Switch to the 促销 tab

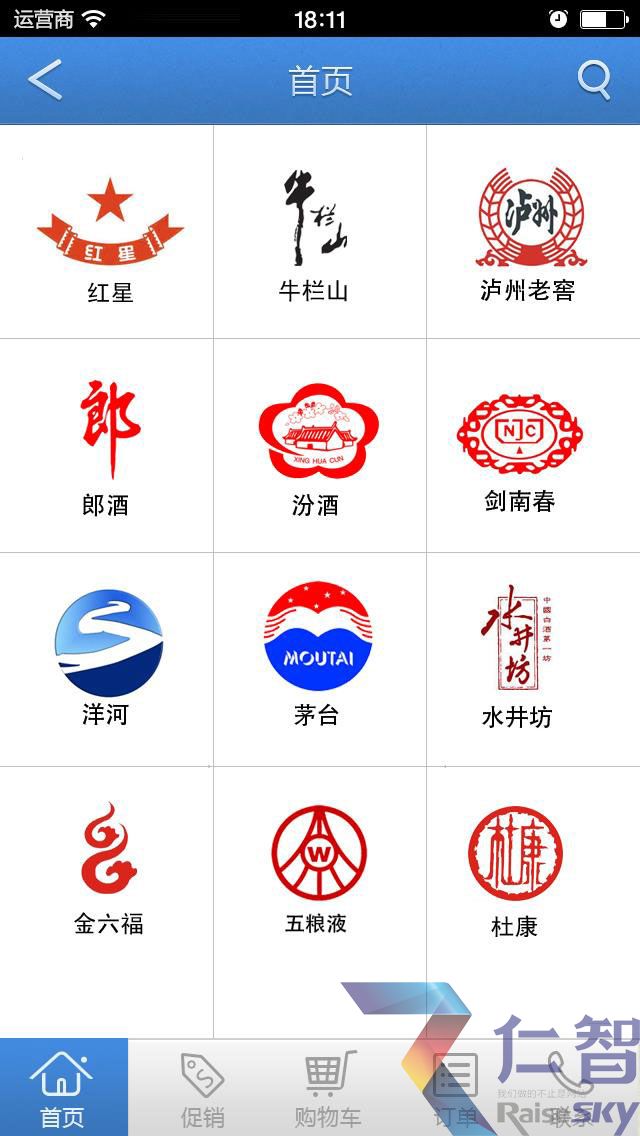tap(202, 1087)
